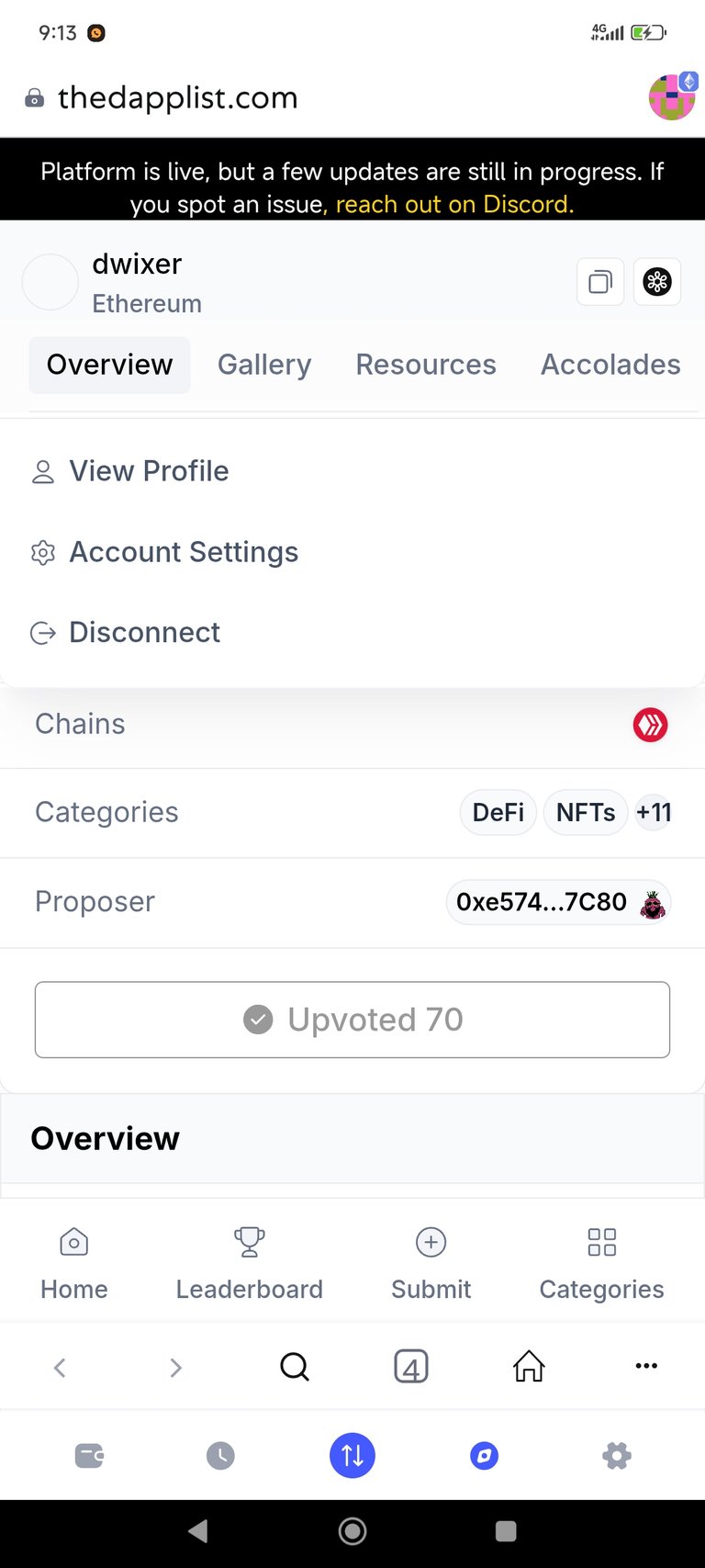This screenshot has height=1568, width=705.
Task: Tap the reach out on Discord link
Action: [454, 204]
